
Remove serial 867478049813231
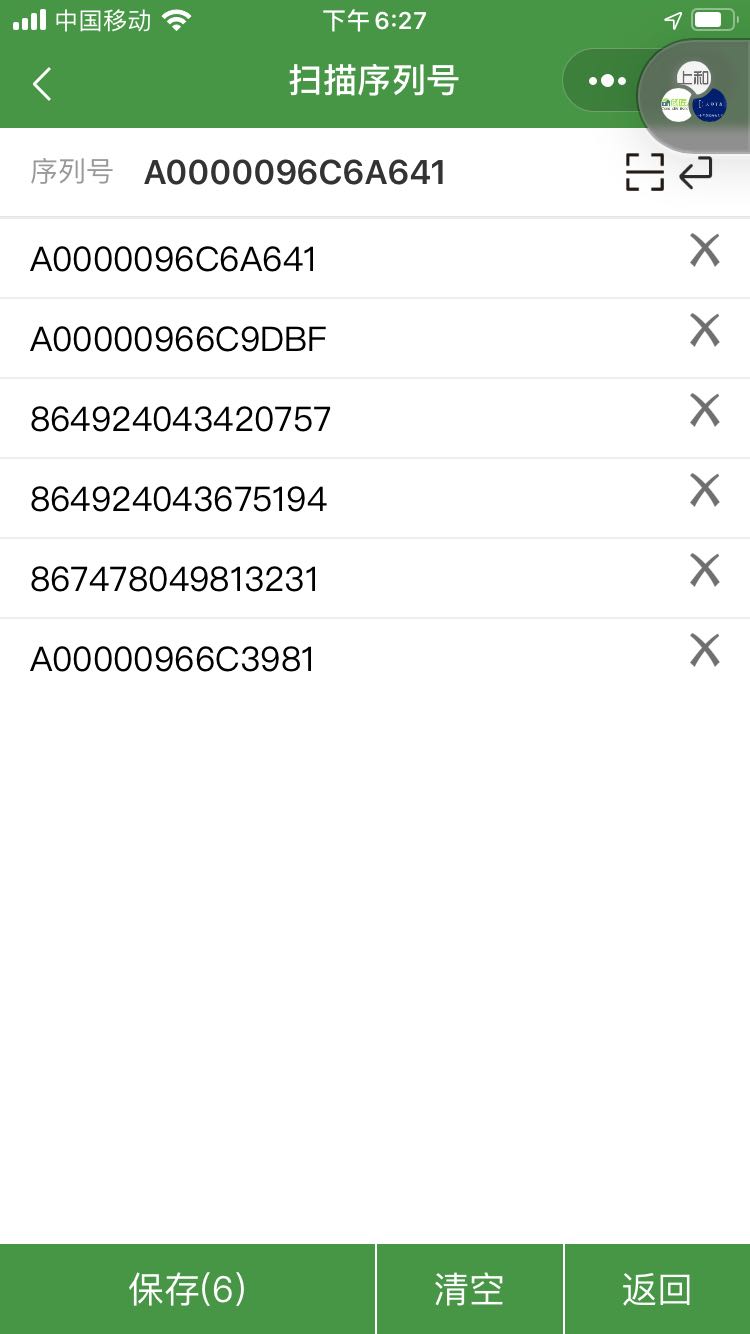tap(705, 570)
